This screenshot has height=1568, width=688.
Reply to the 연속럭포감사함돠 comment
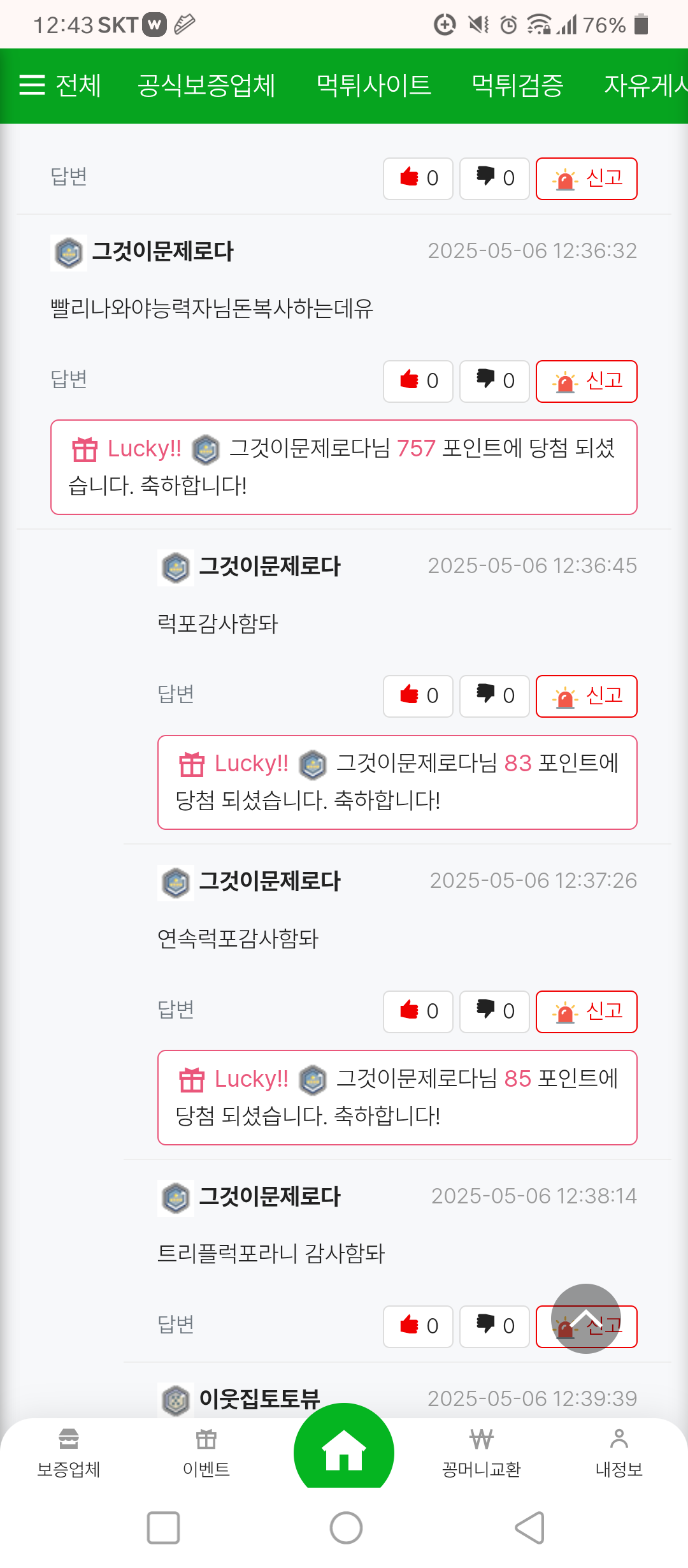click(x=176, y=1010)
